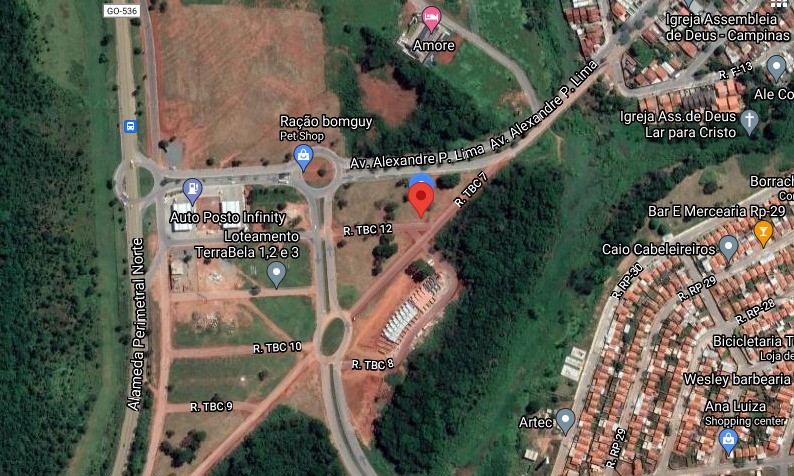Open the Auto Posto Infinity gas station marker
The image size is (794, 476).
[194, 188]
